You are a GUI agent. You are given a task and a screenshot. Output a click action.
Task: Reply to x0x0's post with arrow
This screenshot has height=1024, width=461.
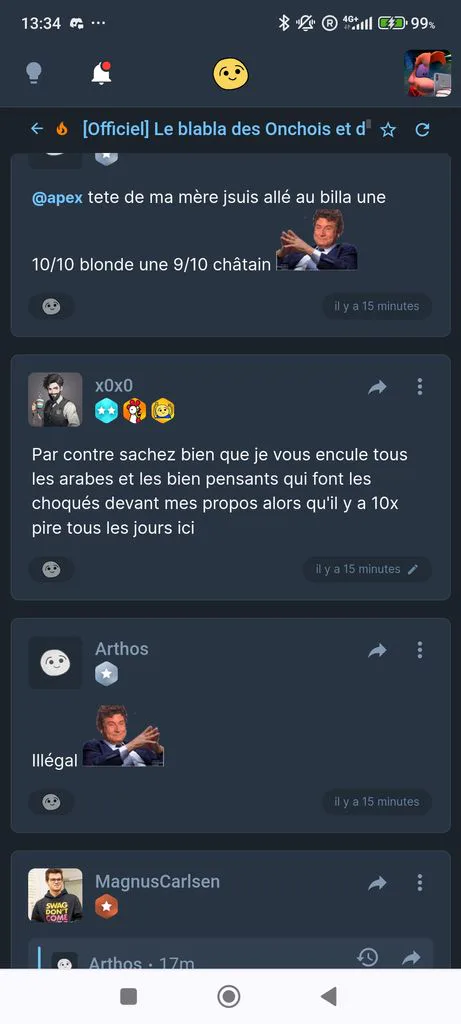tap(377, 387)
